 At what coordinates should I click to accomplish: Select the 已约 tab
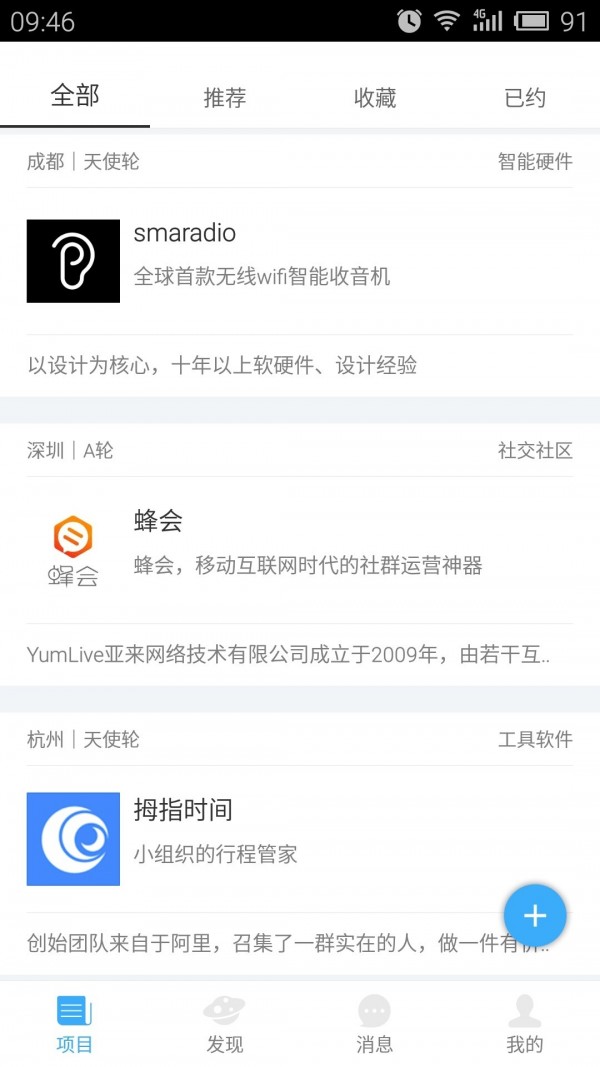(x=525, y=98)
